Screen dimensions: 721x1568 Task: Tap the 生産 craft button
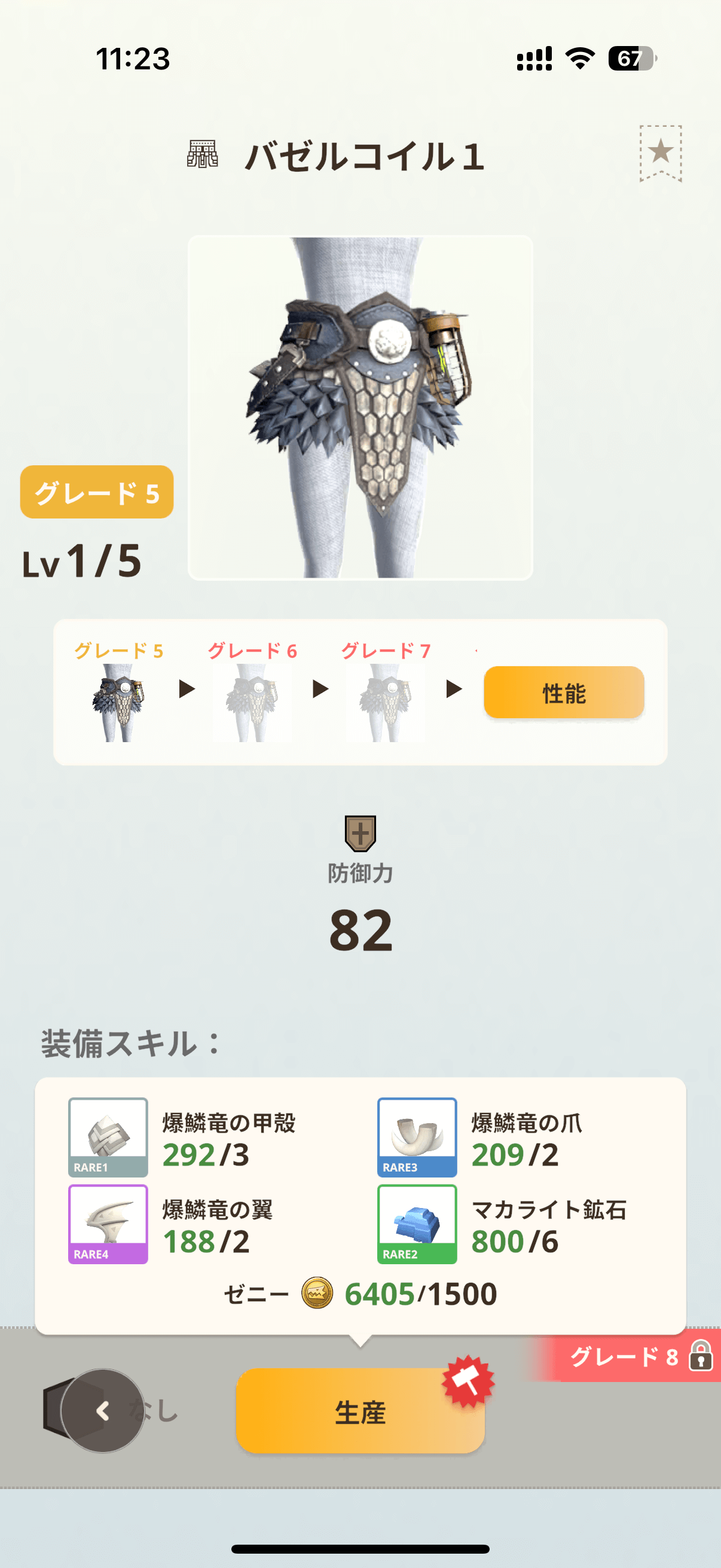[x=360, y=1411]
